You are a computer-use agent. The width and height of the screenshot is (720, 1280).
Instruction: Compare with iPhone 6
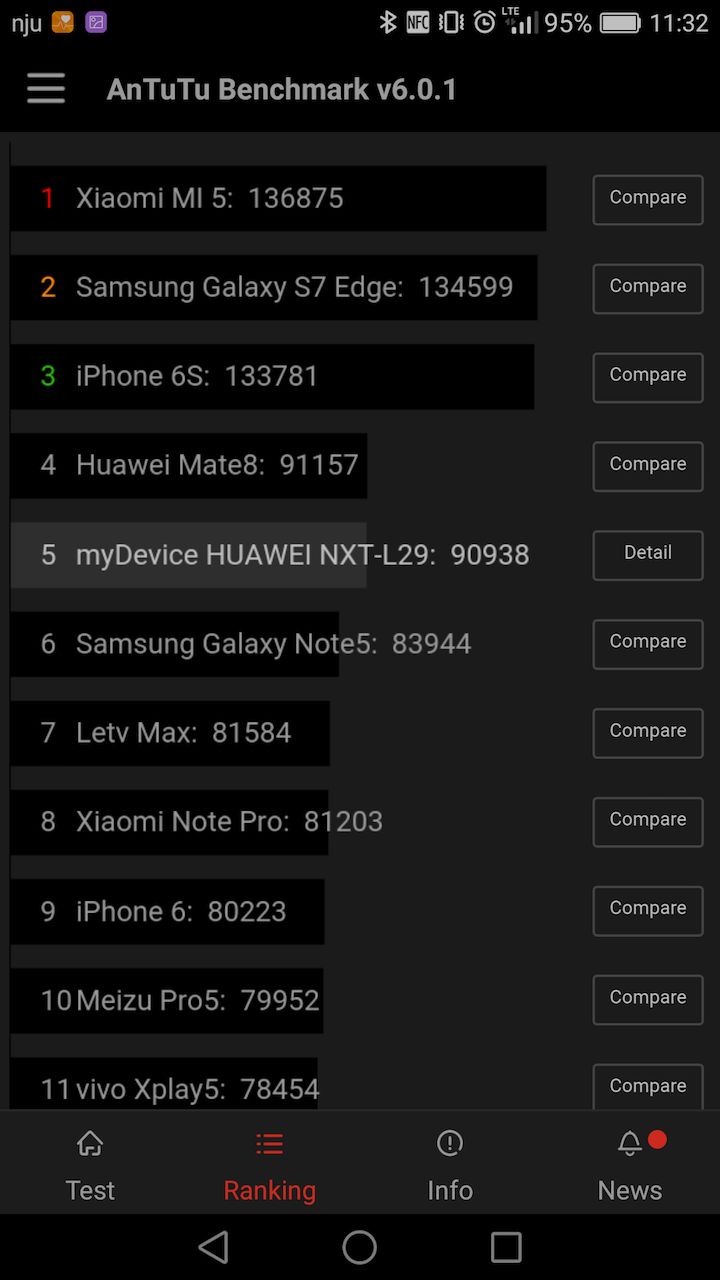pos(648,911)
